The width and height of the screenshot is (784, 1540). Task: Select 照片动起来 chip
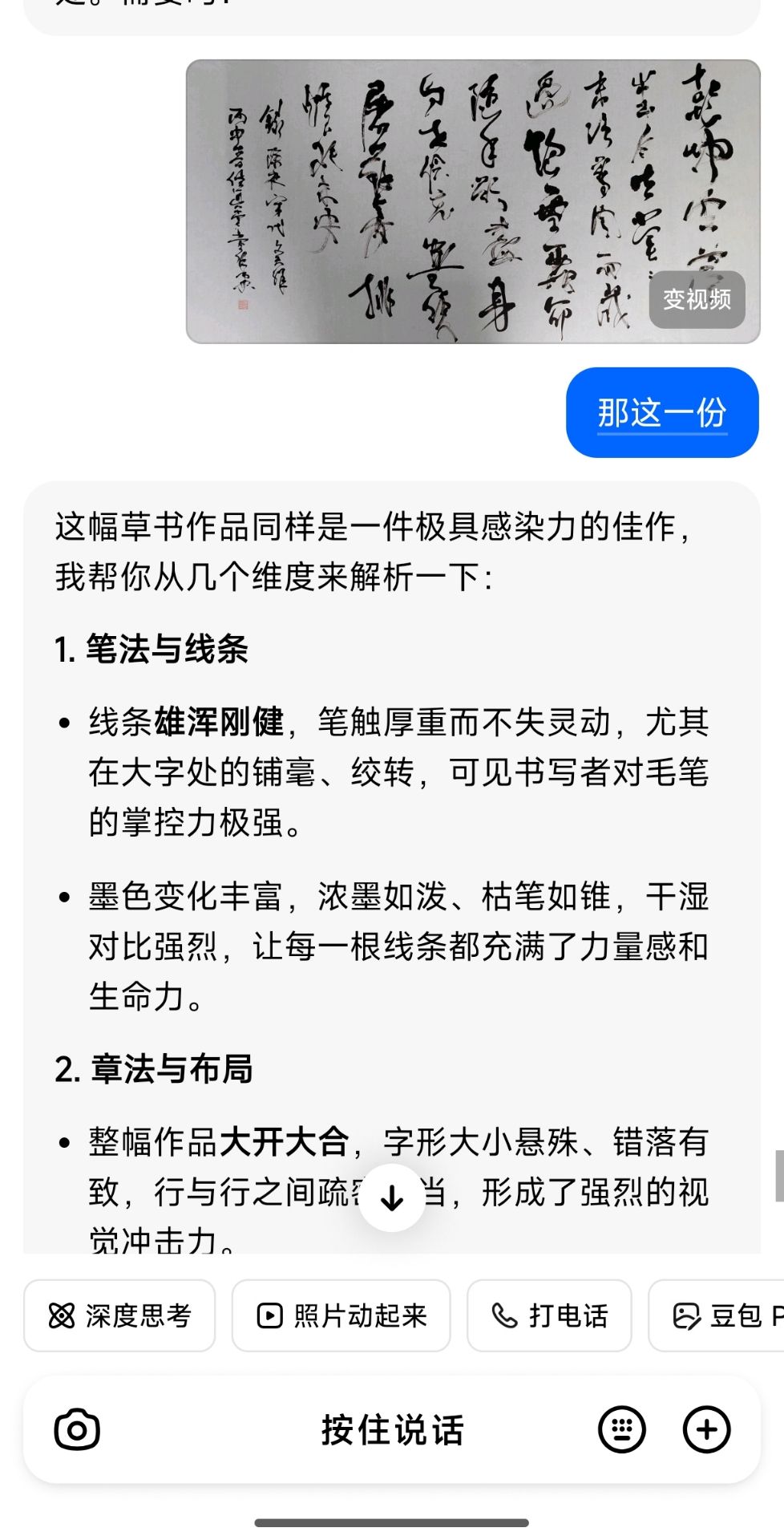pyautogui.click(x=341, y=1315)
